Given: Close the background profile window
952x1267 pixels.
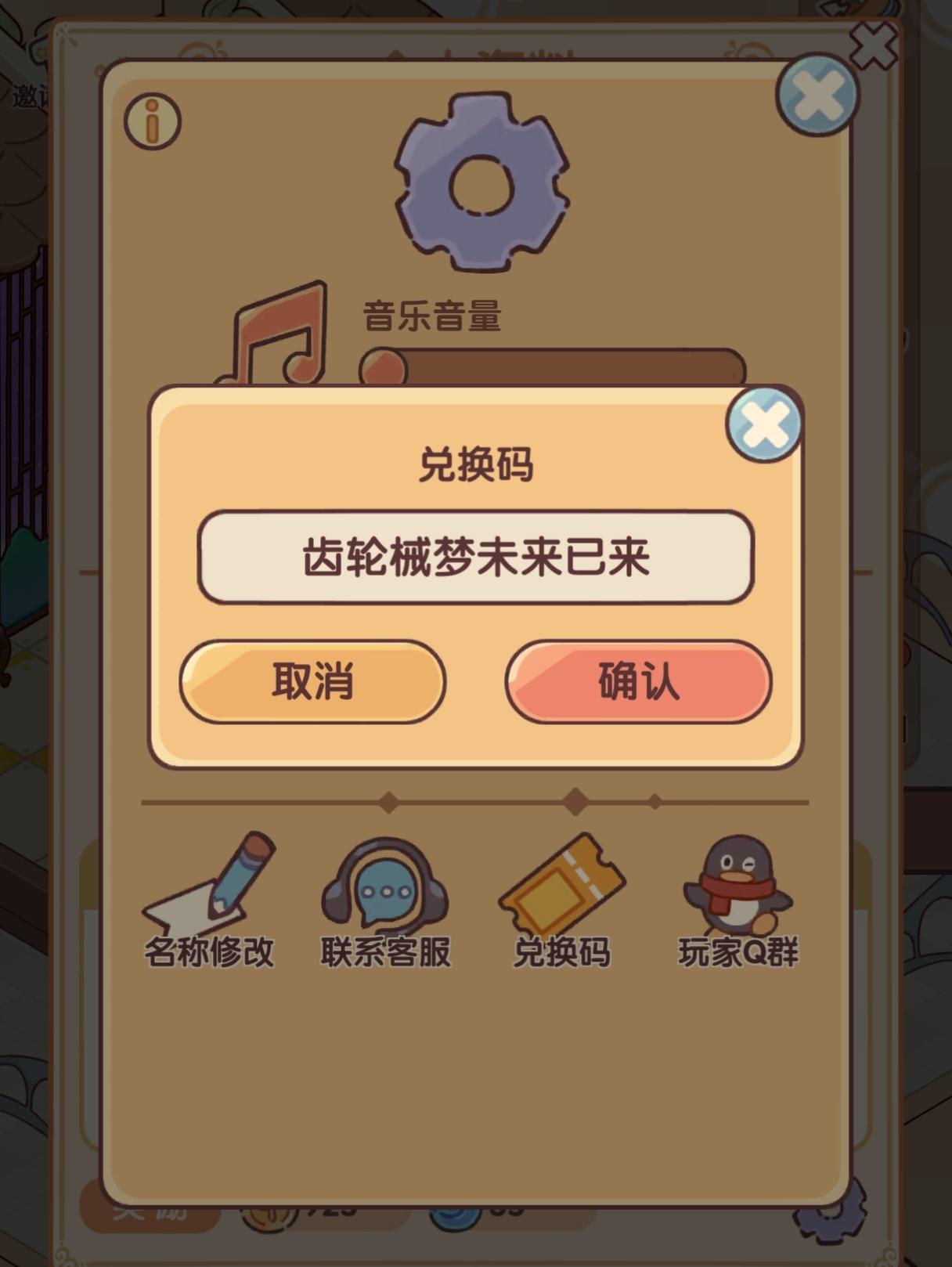Looking at the screenshot, I should (x=874, y=45).
